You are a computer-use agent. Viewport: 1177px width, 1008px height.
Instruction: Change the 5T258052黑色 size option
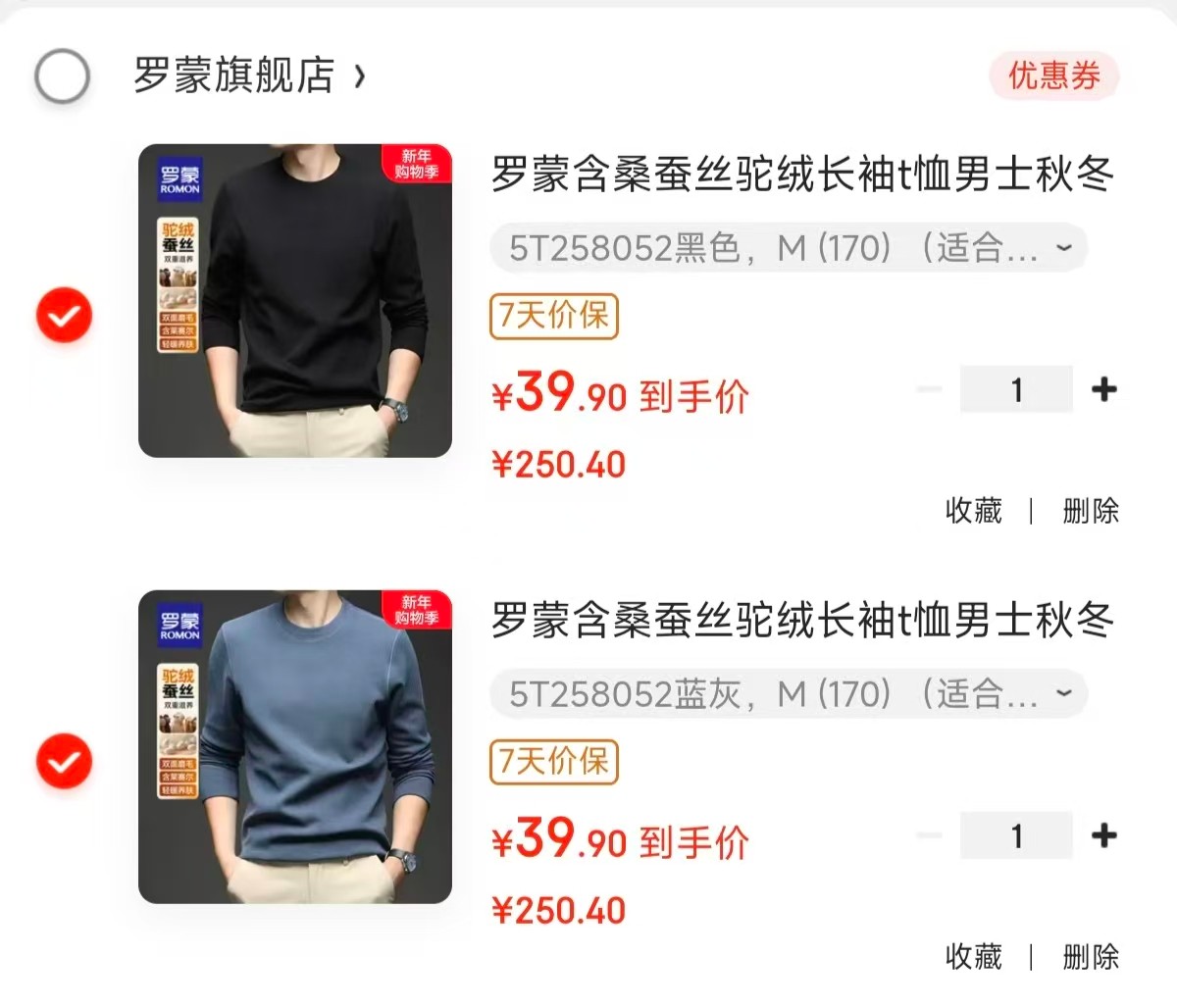(789, 248)
